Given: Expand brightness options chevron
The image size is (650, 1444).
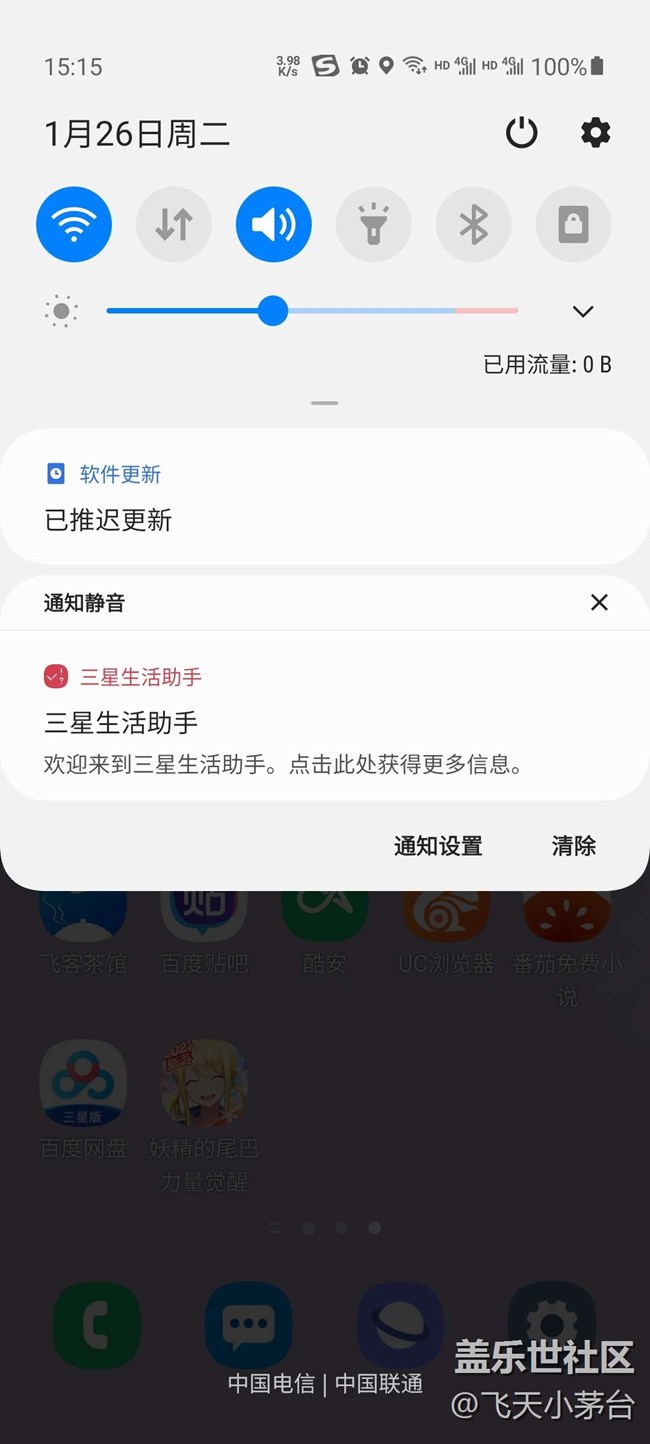Looking at the screenshot, I should pyautogui.click(x=583, y=311).
